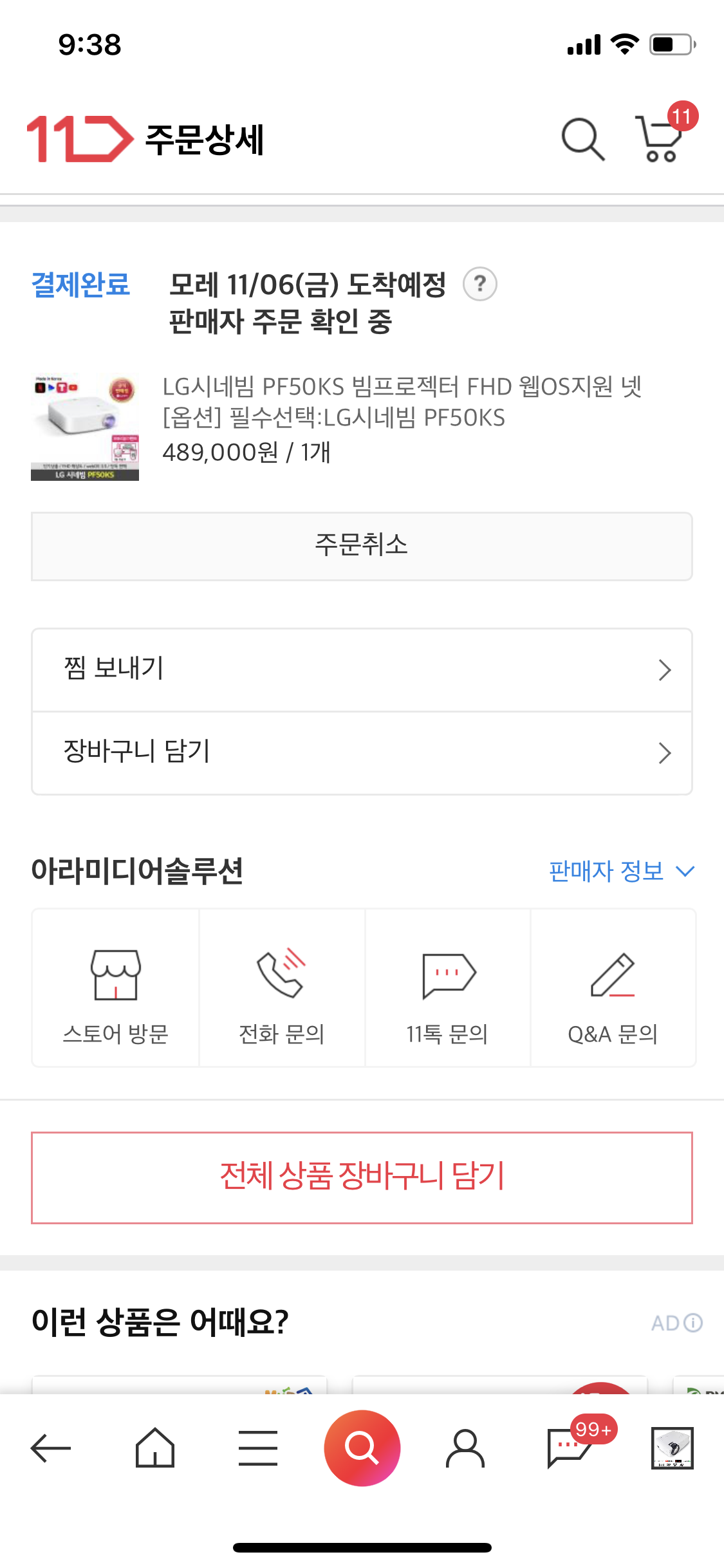
Task: Open the shopping cart
Action: [660, 138]
